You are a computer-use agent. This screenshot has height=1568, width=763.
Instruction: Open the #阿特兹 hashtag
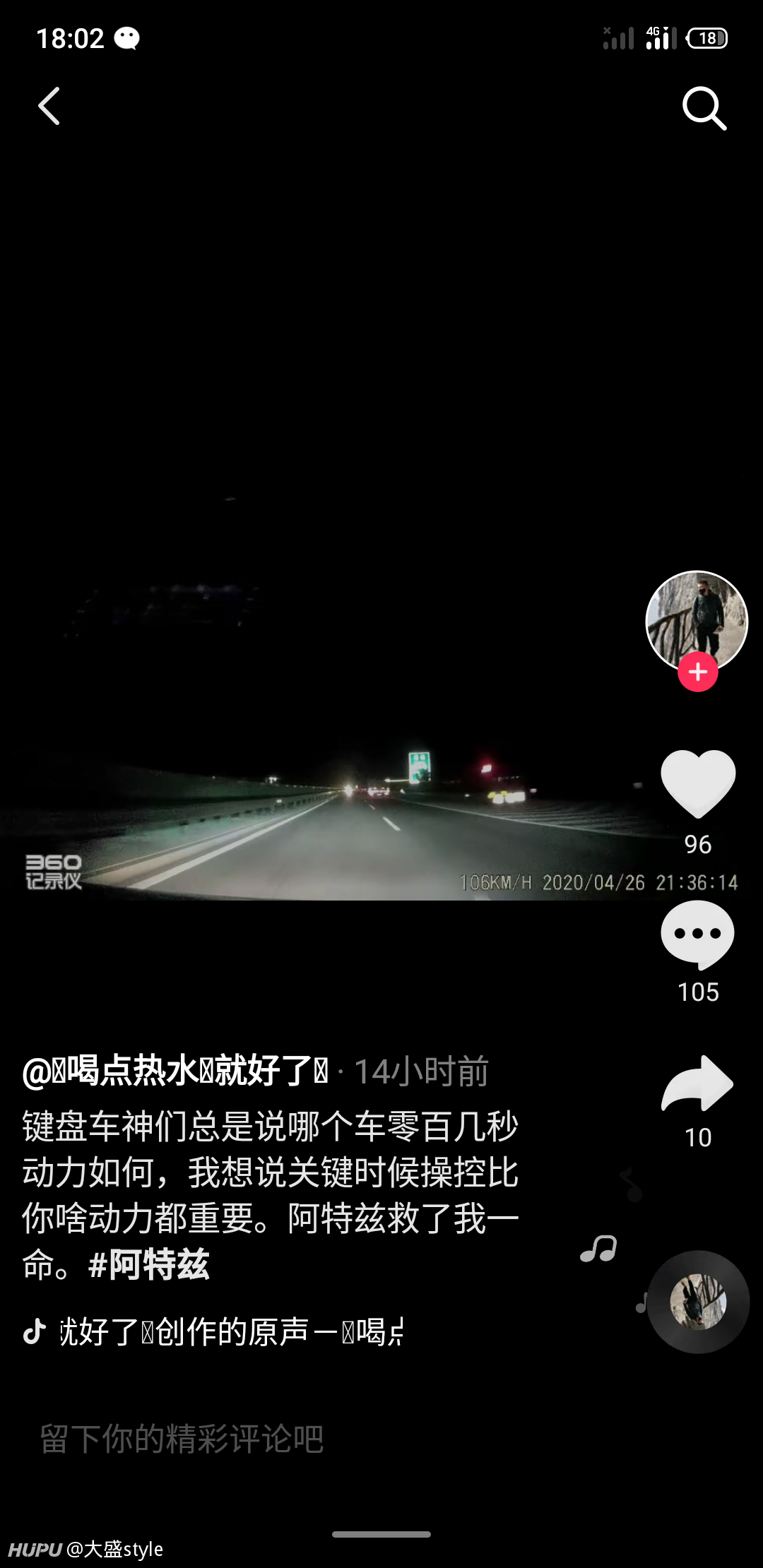(x=149, y=1264)
